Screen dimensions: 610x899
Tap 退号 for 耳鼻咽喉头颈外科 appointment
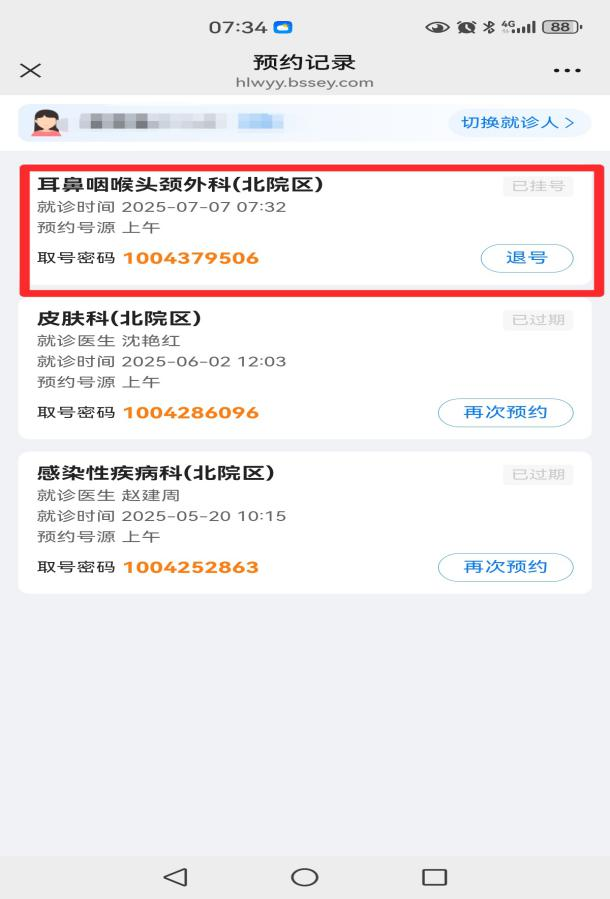click(x=526, y=258)
